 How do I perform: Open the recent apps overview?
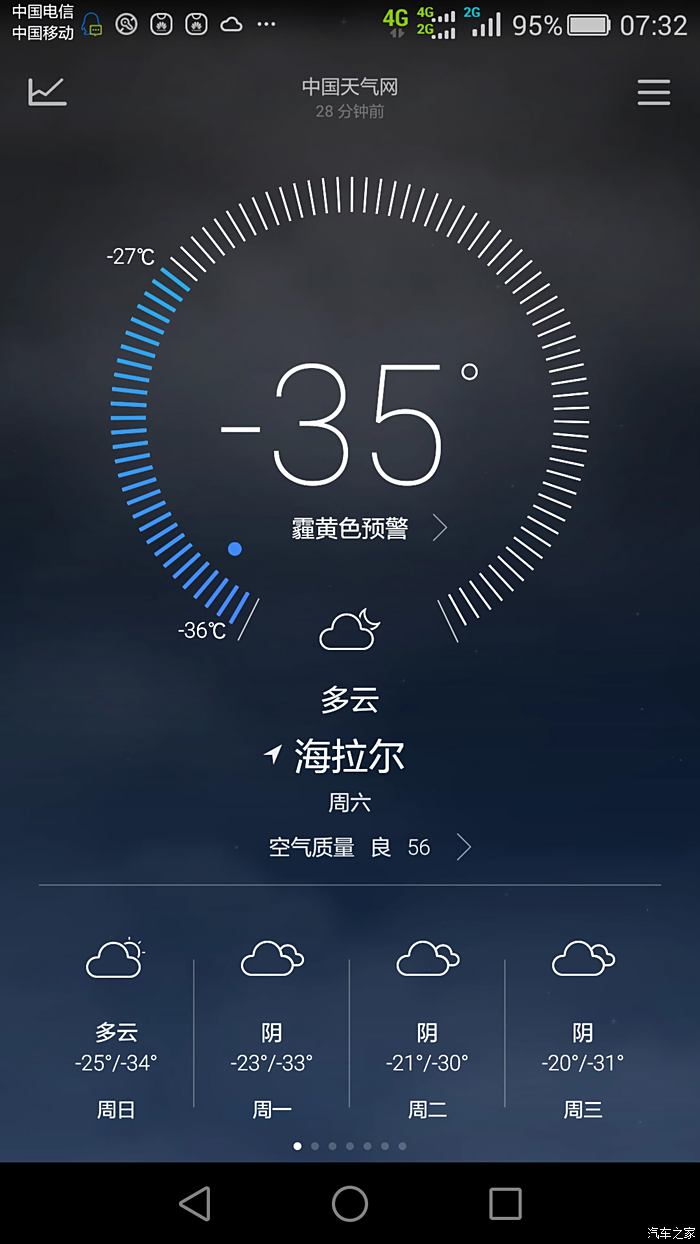click(505, 1203)
